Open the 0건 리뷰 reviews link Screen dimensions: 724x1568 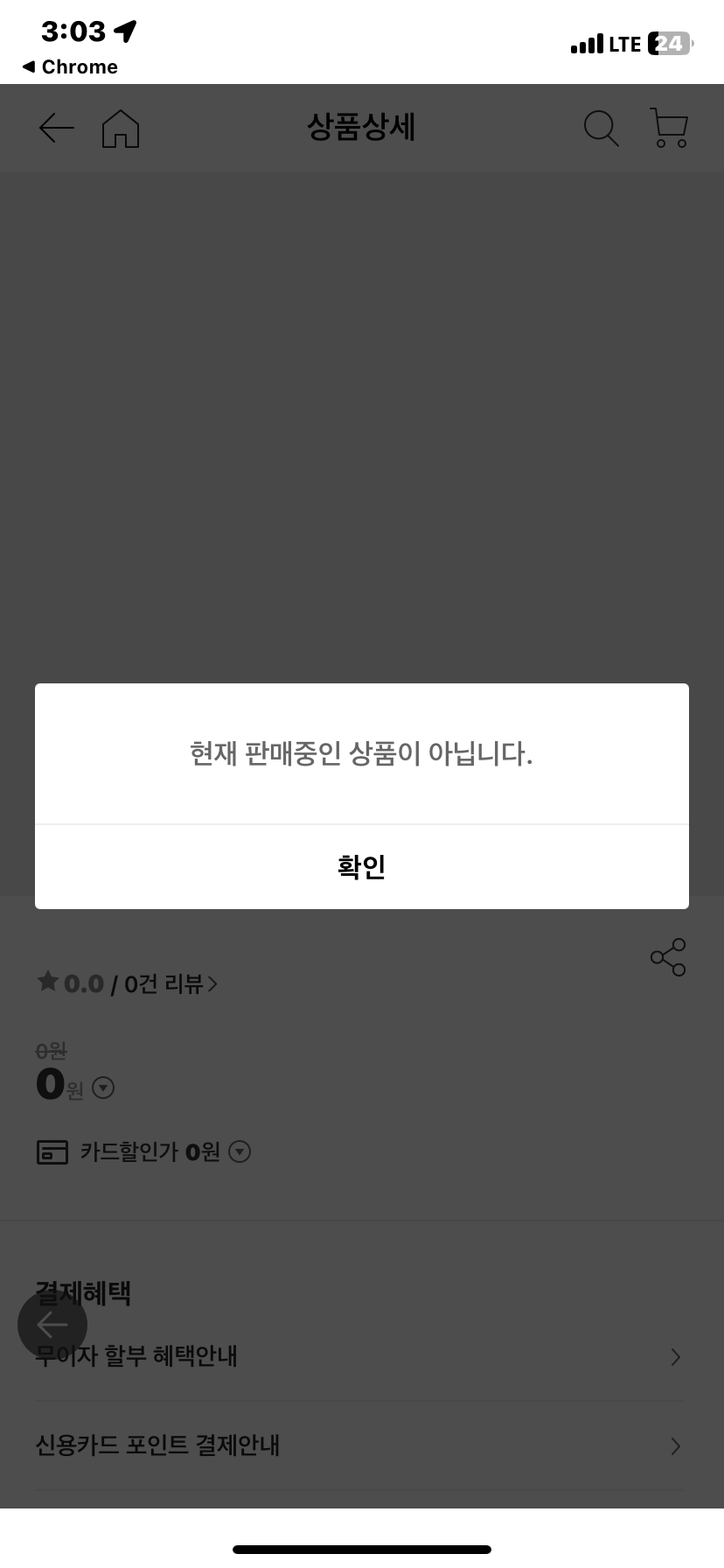point(171,983)
